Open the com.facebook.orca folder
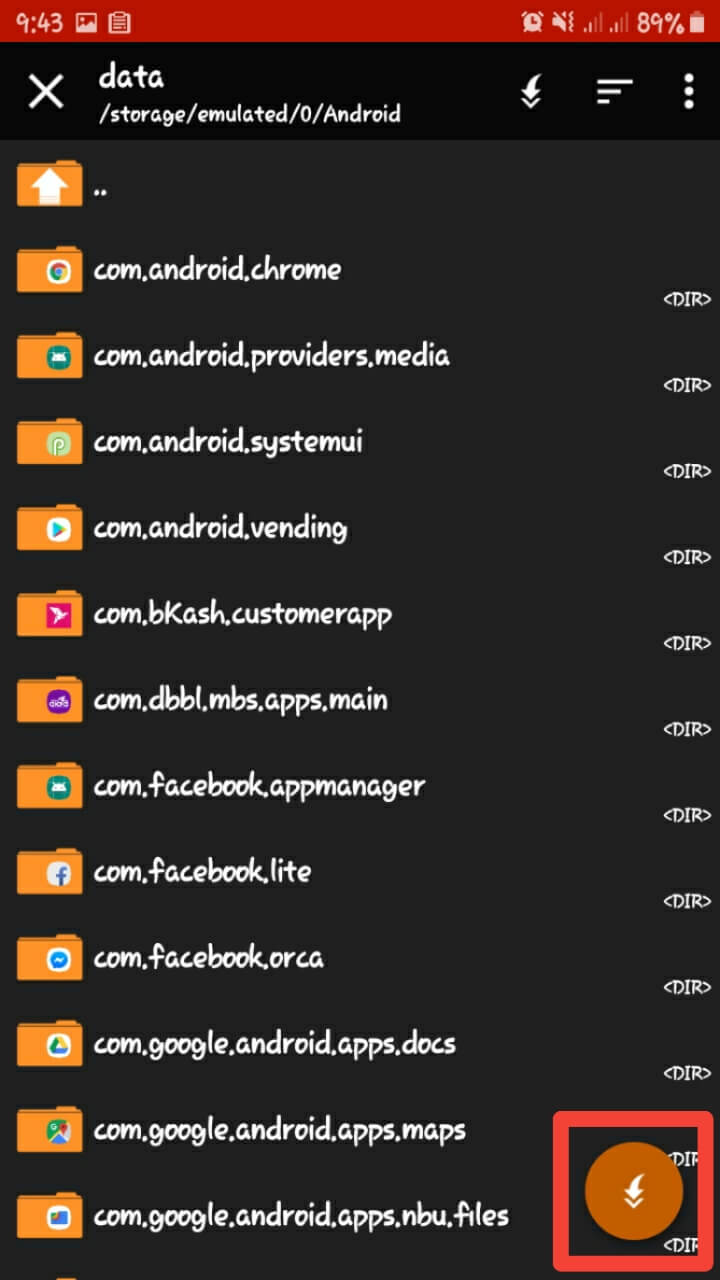 click(208, 958)
